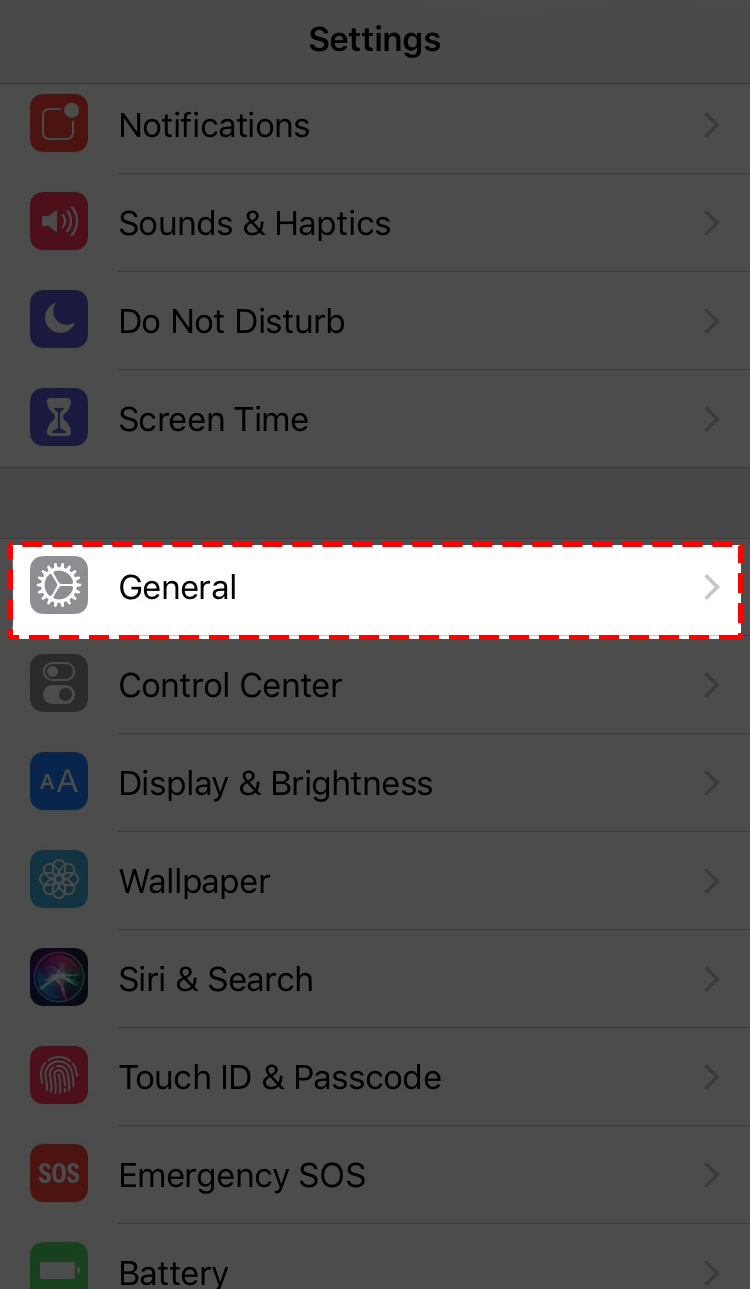Open Emergency SOS settings
The image size is (750, 1289).
pos(375,1176)
